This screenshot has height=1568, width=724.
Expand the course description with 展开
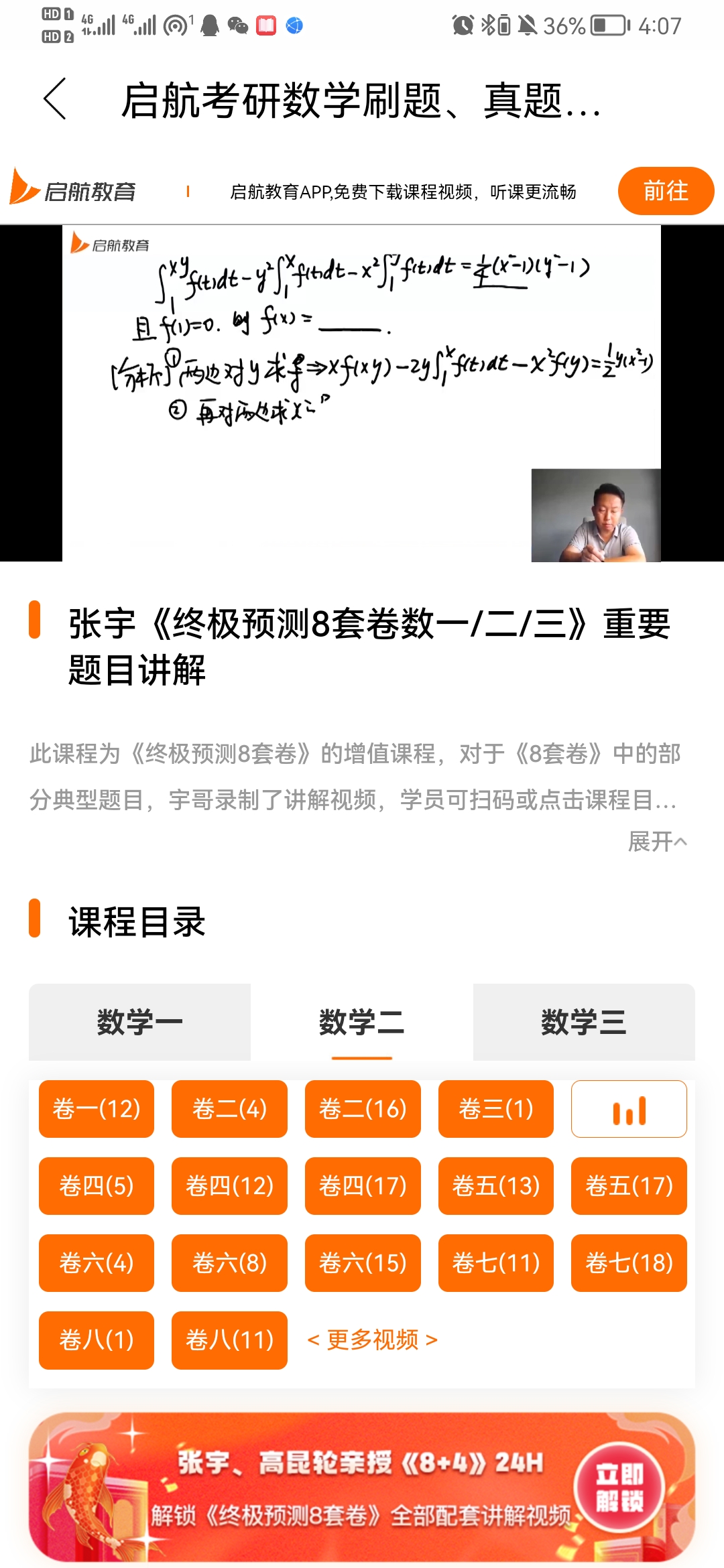(x=657, y=842)
